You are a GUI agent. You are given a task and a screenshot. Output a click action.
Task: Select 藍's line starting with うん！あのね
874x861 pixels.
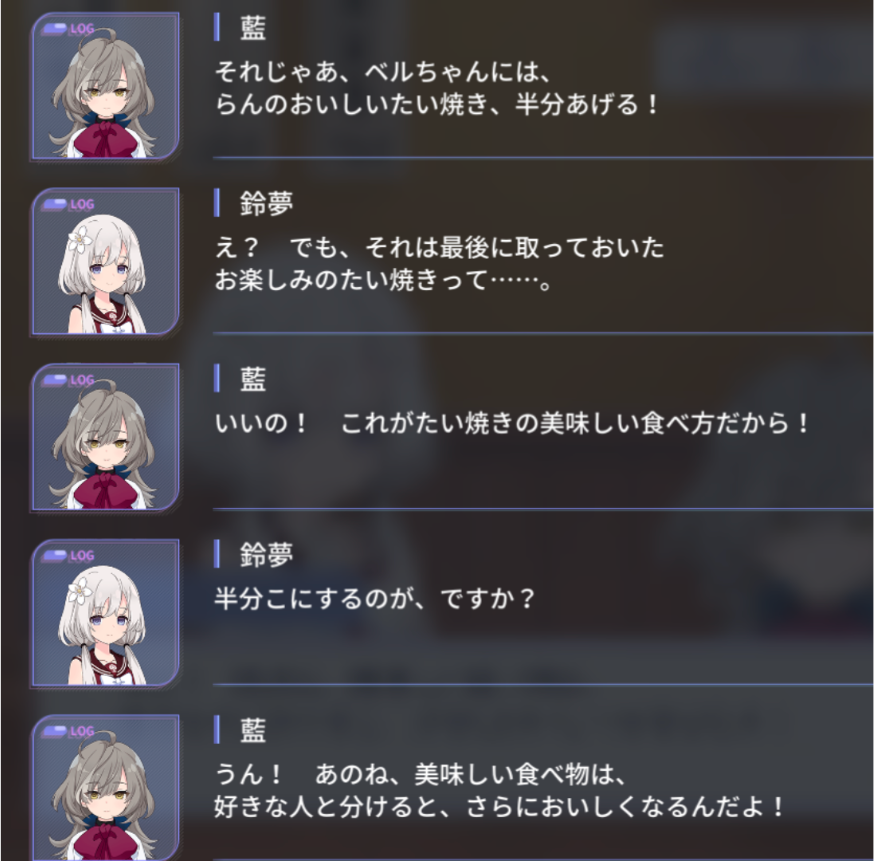pos(499,790)
